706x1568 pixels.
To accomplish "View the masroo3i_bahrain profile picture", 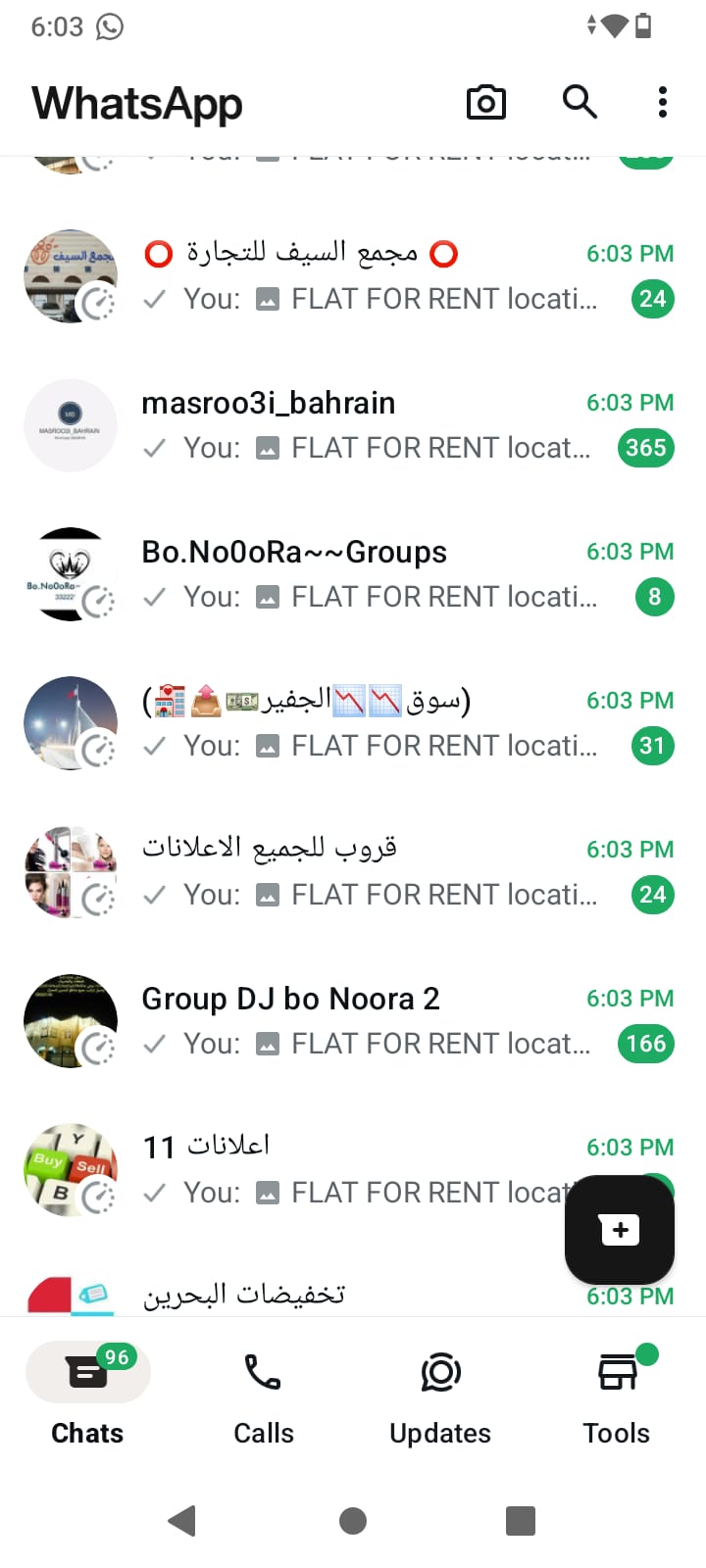I will [71, 425].
